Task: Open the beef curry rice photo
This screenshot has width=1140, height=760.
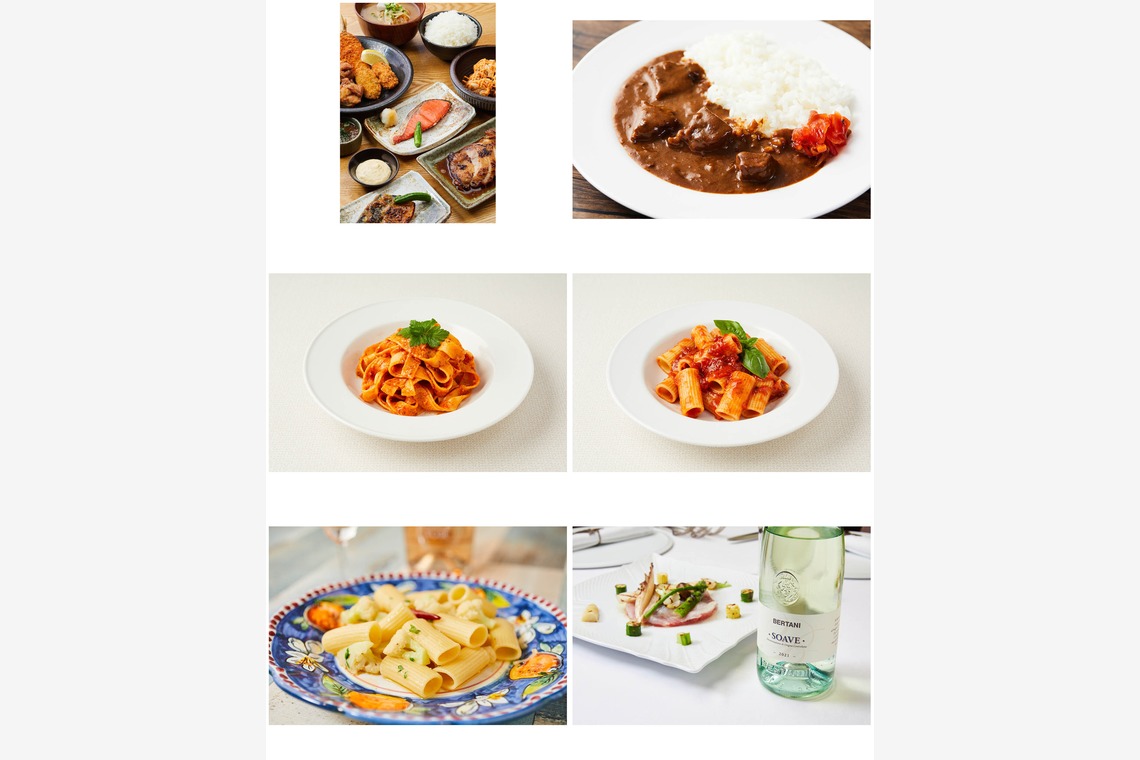Action: [721, 119]
